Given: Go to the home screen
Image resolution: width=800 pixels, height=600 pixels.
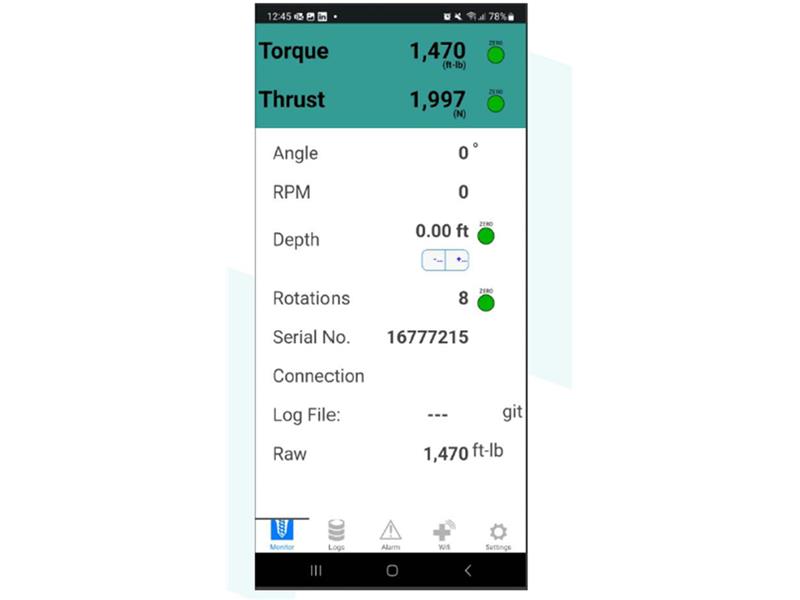Looking at the screenshot, I should (x=391, y=570).
